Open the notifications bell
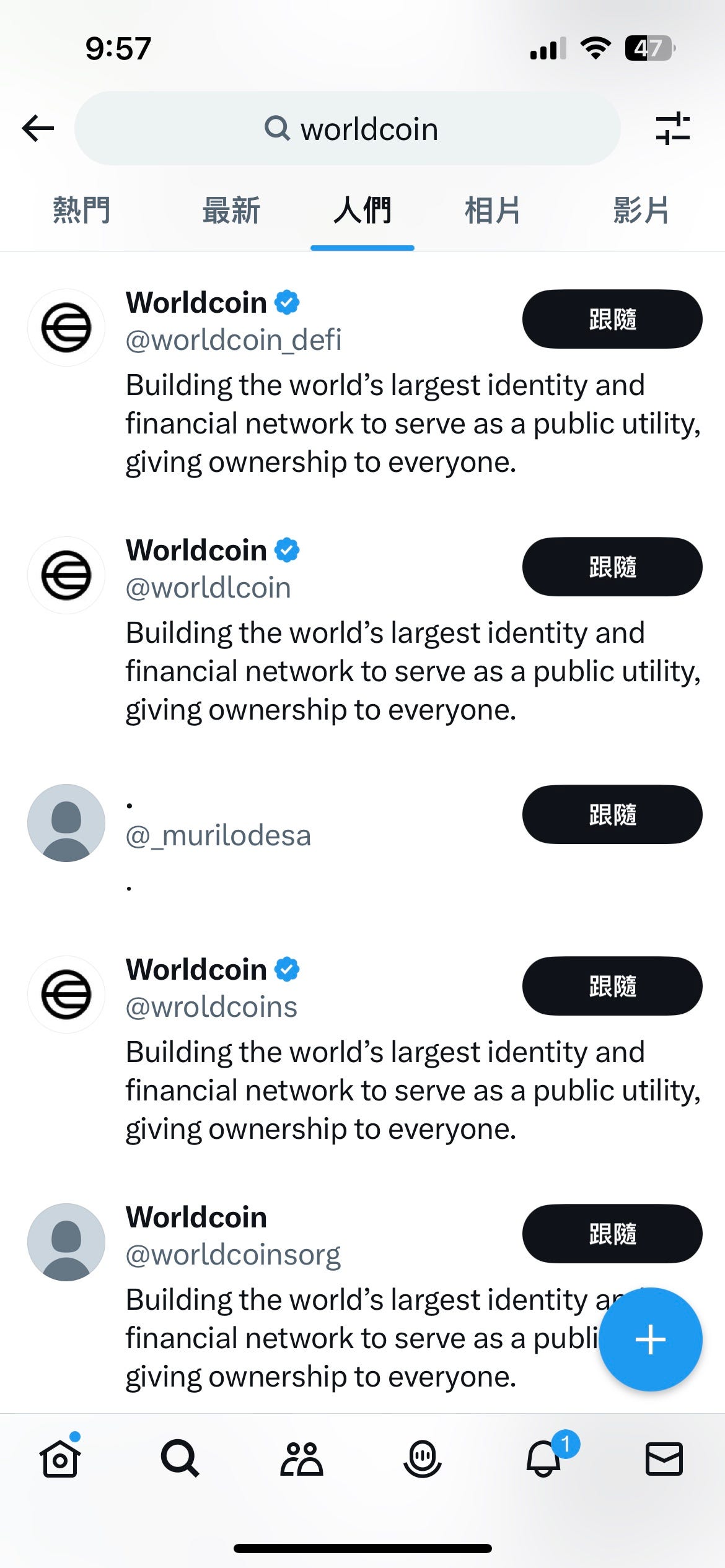The width and height of the screenshot is (725, 1568). (543, 1460)
